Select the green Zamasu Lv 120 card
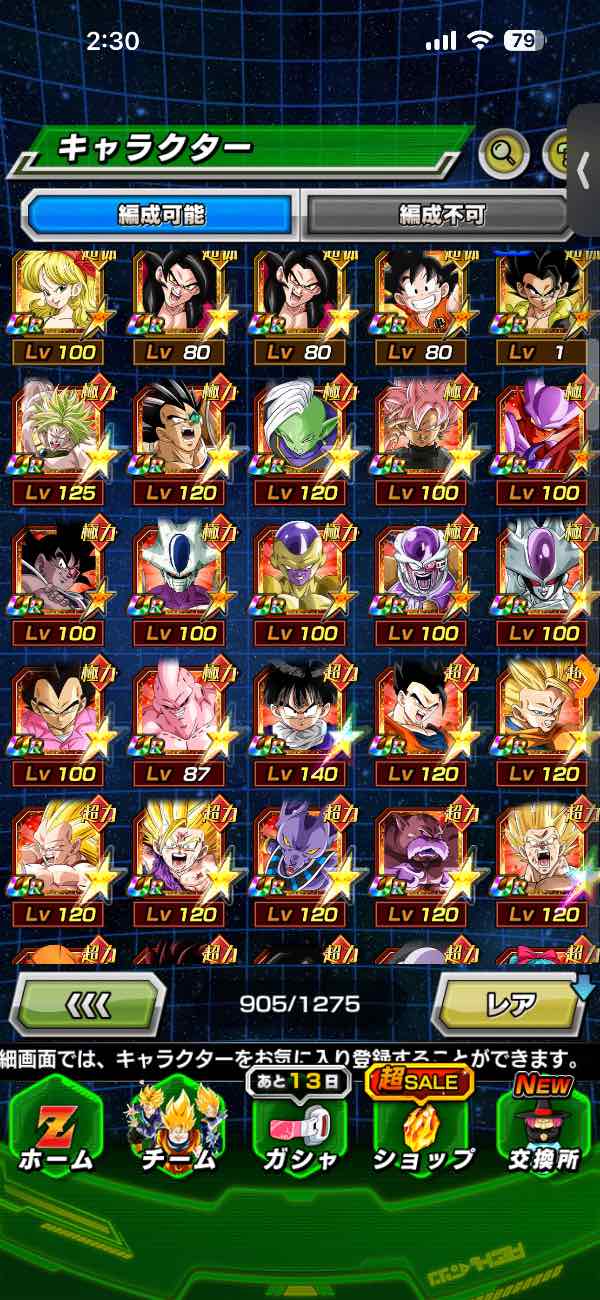The width and height of the screenshot is (600, 1300). tap(300, 440)
